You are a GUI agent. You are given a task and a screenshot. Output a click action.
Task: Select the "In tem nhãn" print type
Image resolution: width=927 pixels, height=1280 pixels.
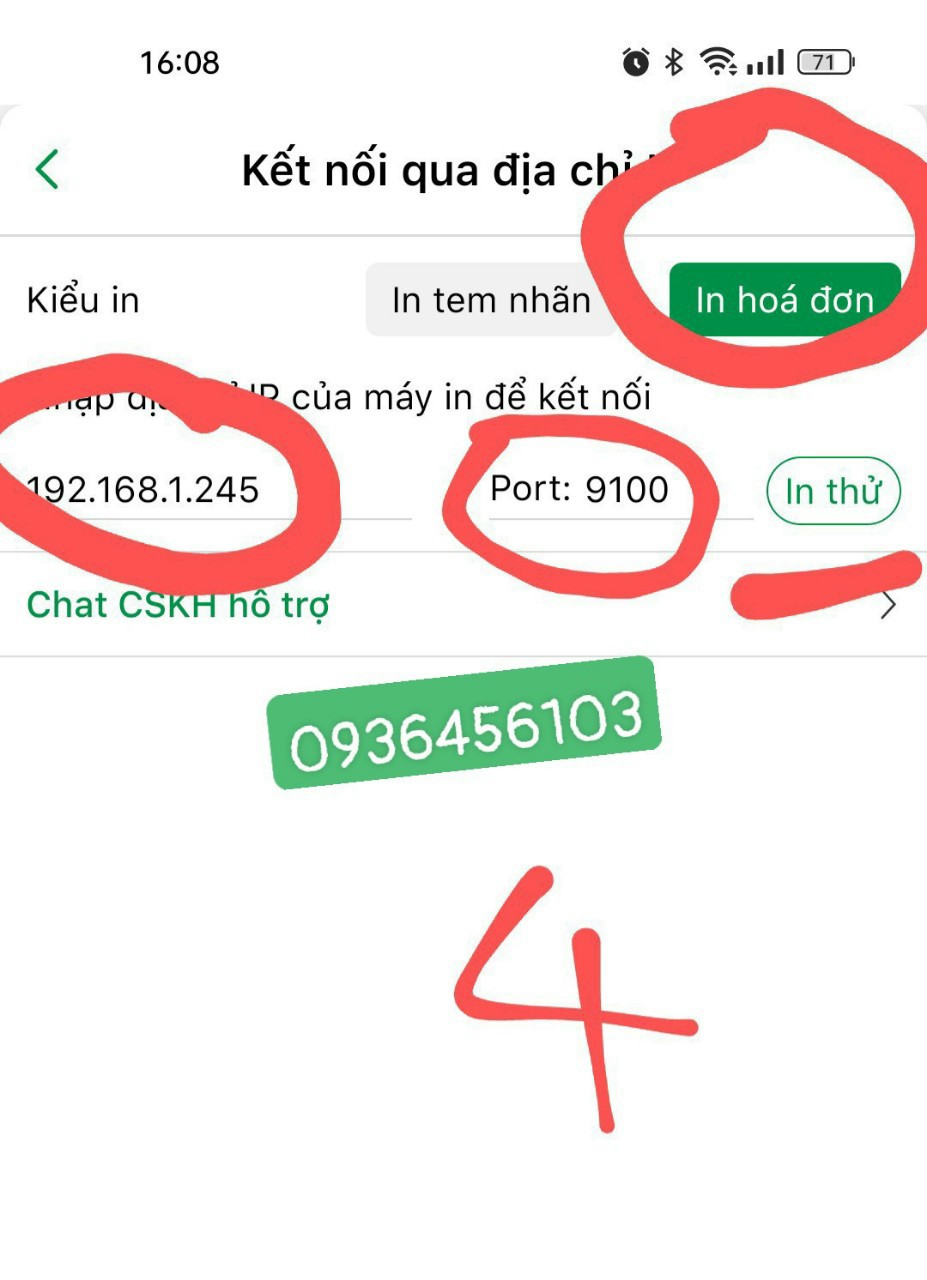click(491, 300)
